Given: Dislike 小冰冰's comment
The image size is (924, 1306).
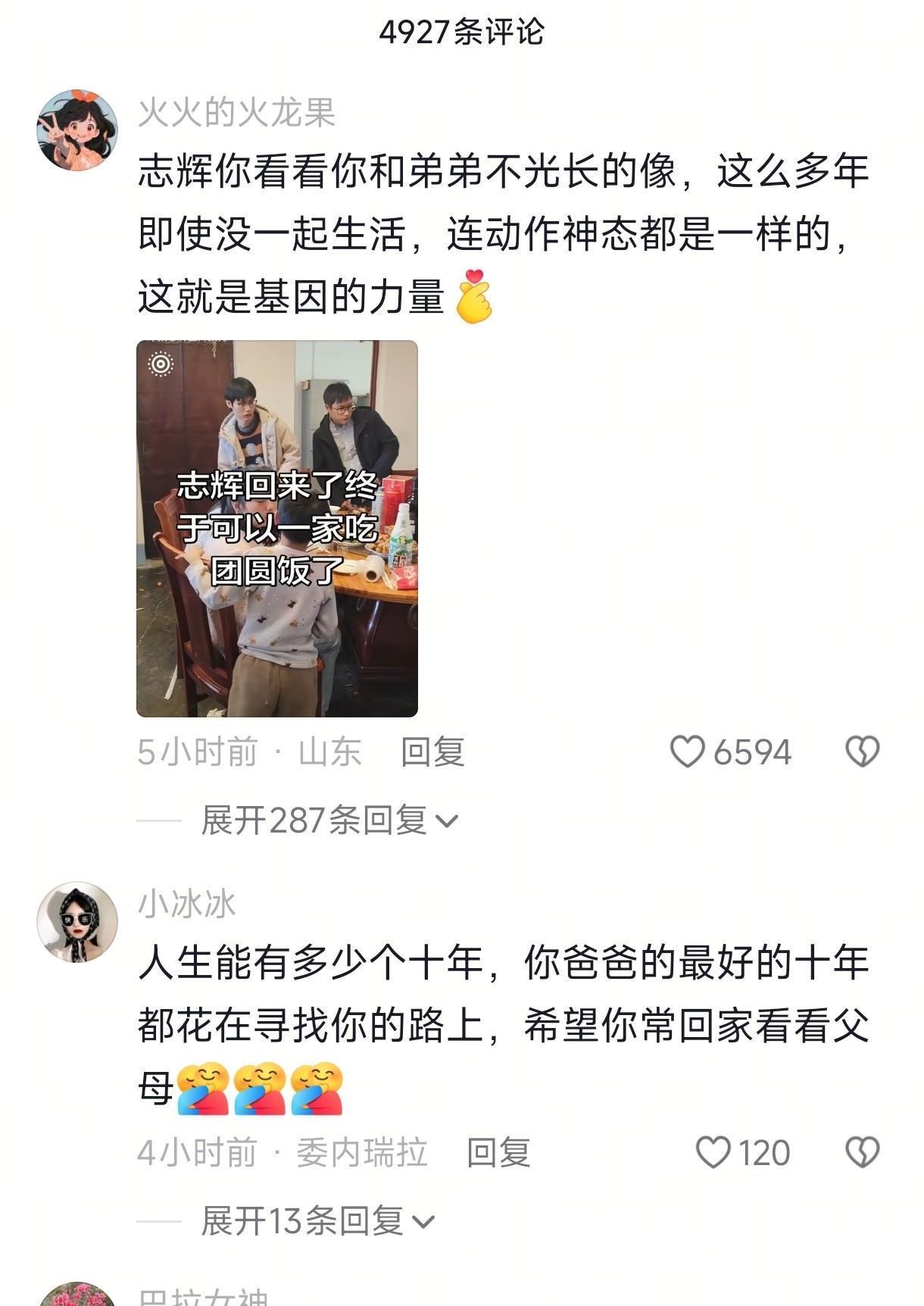Looking at the screenshot, I should (x=862, y=1153).
